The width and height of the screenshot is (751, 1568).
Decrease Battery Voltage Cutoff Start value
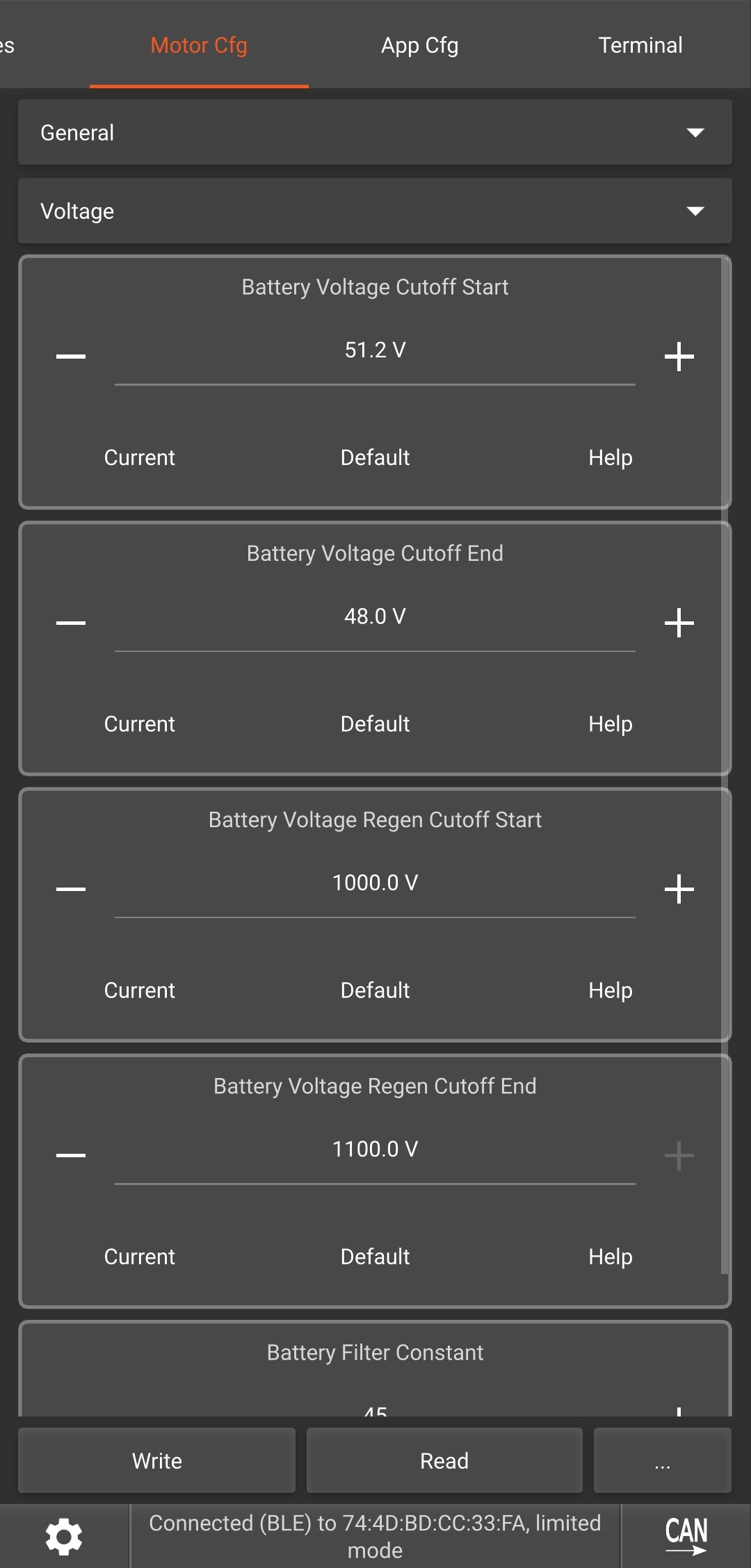[71, 357]
